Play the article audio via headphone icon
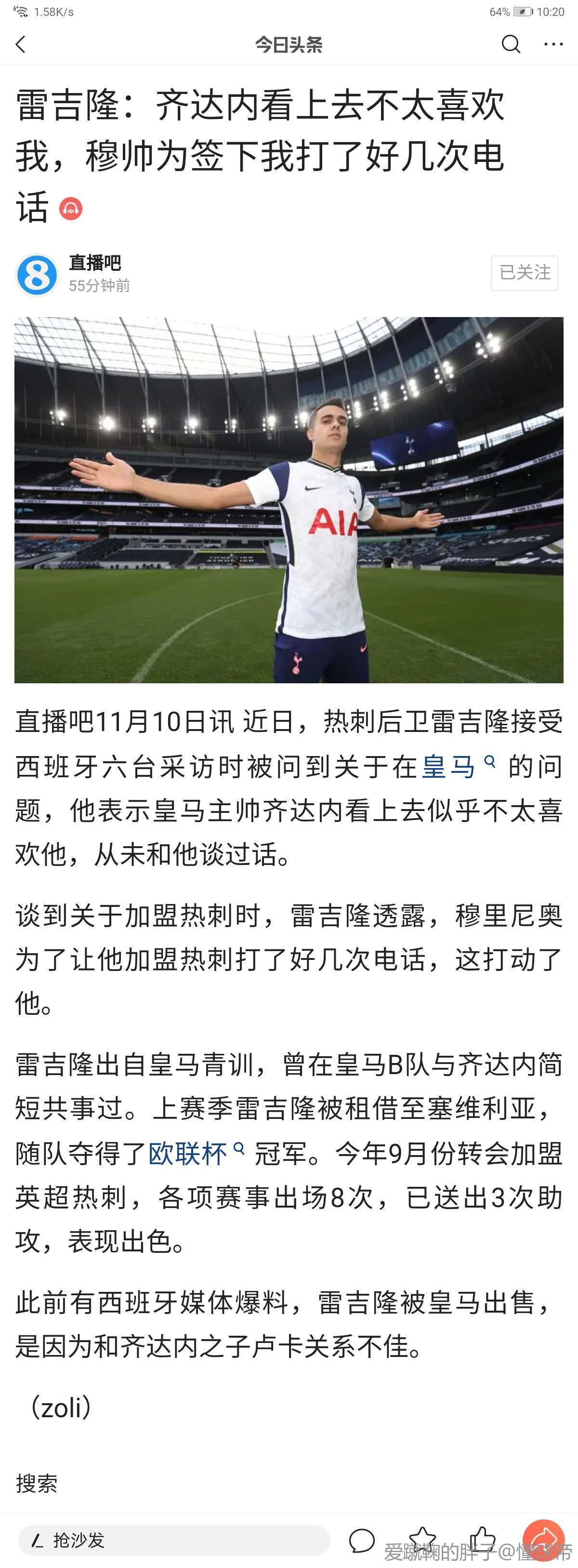The width and height of the screenshot is (578, 1568). pyautogui.click(x=71, y=209)
